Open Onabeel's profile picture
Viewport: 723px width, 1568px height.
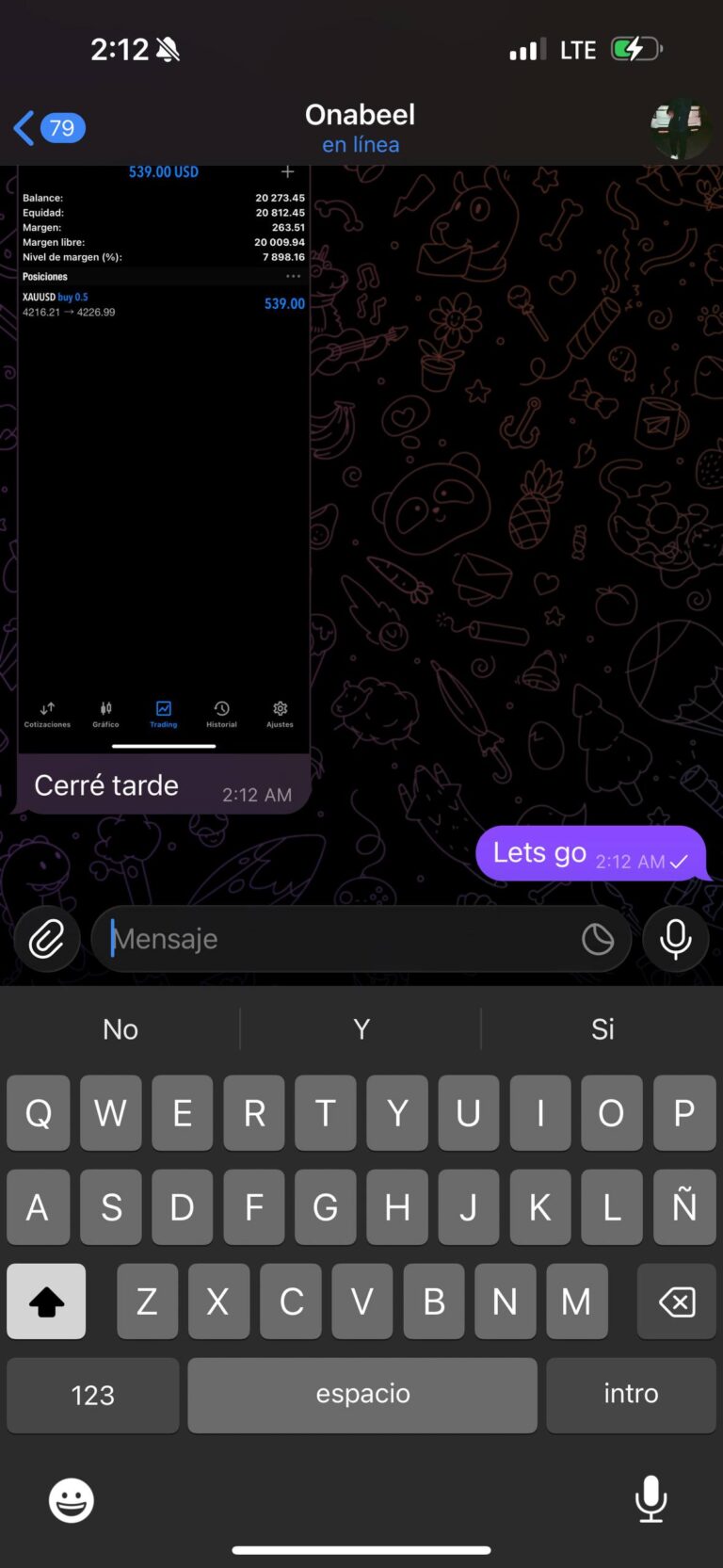tap(680, 128)
